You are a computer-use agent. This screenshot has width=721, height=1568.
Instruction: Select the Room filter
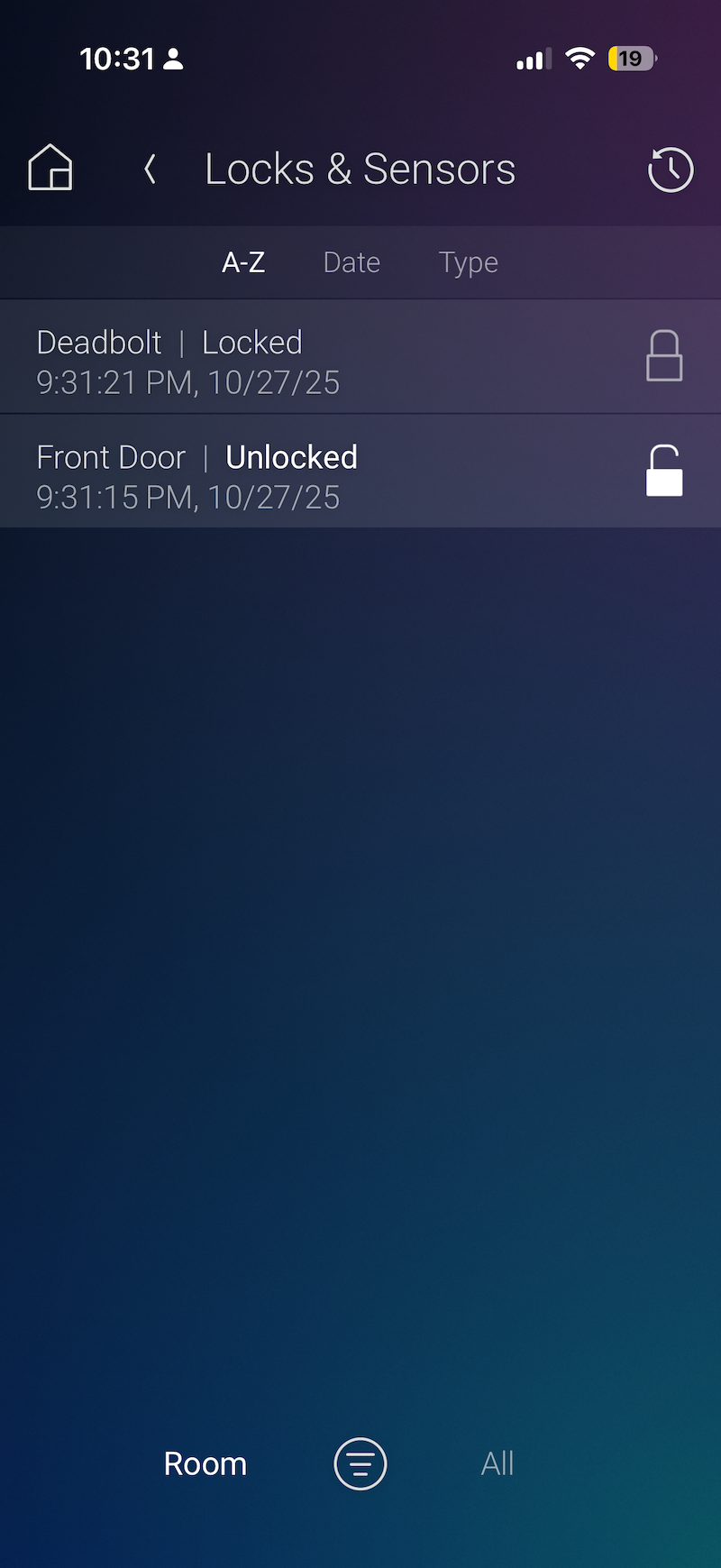205,1463
